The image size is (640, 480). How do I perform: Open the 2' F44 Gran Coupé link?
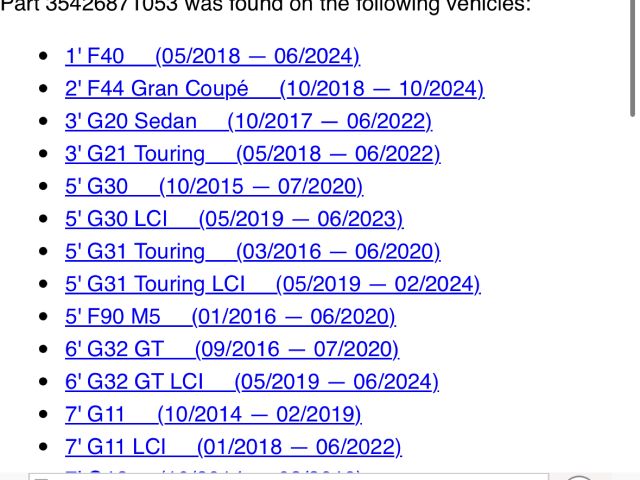click(274, 89)
